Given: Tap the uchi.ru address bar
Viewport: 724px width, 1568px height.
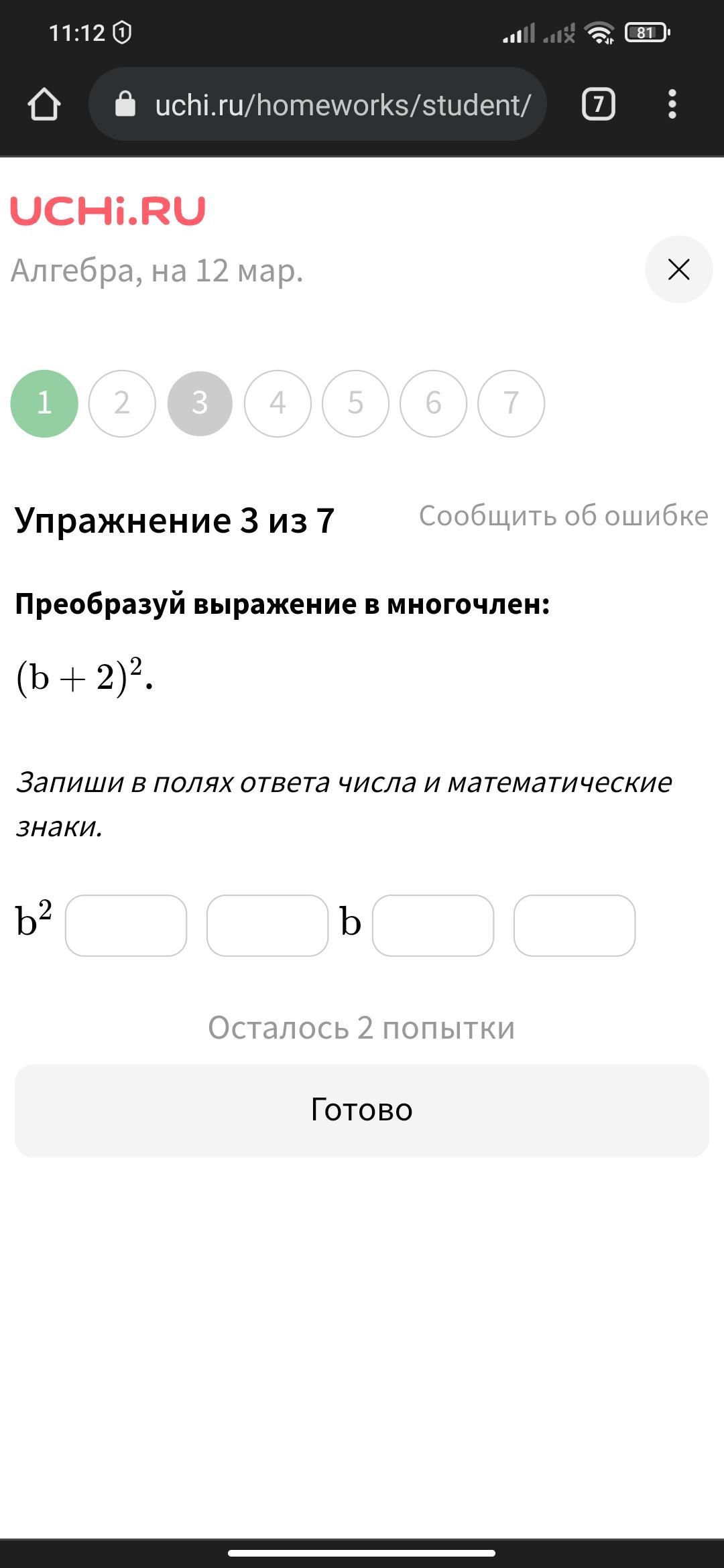Looking at the screenshot, I should point(318,104).
